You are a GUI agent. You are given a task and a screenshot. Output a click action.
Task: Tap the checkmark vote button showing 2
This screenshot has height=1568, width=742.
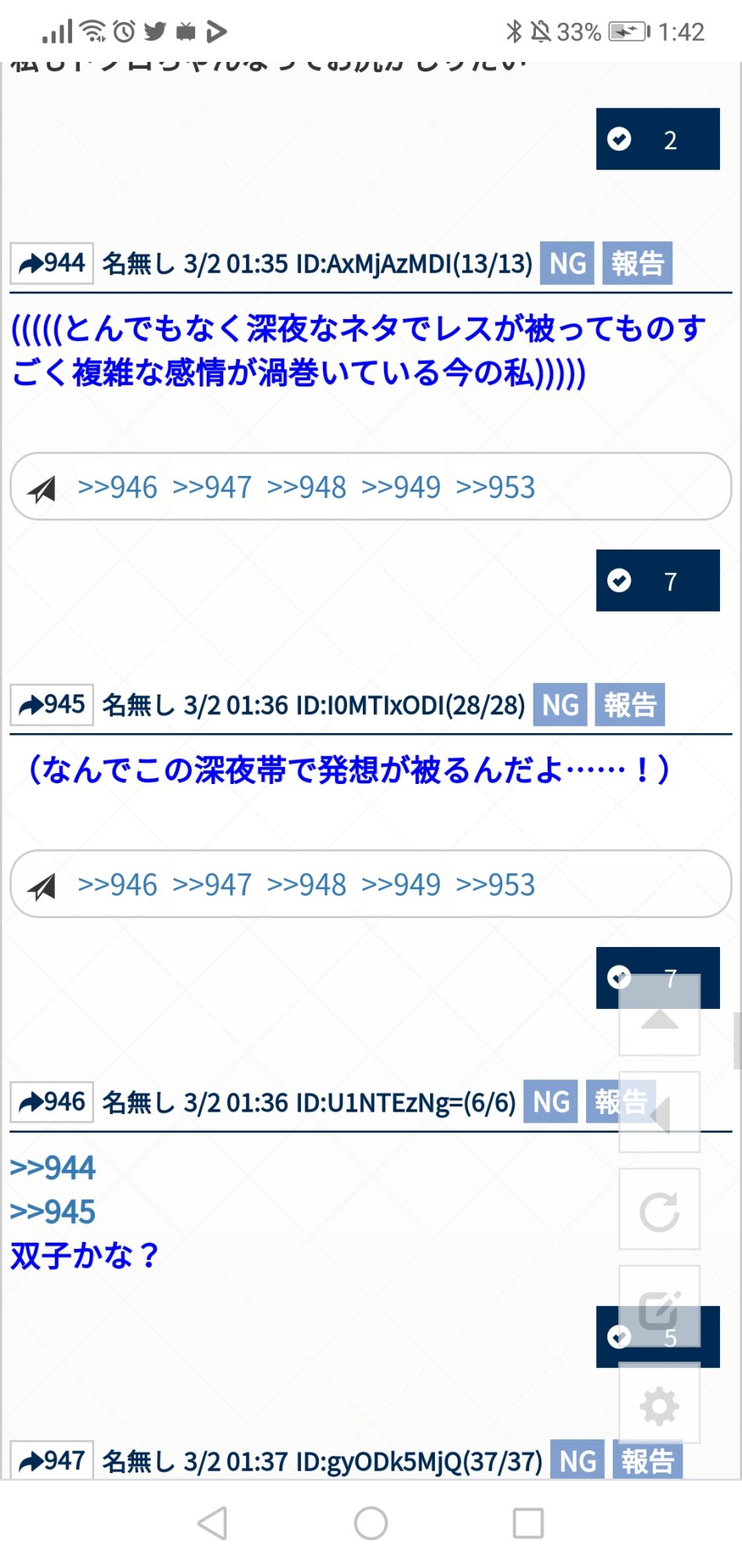[x=657, y=140]
